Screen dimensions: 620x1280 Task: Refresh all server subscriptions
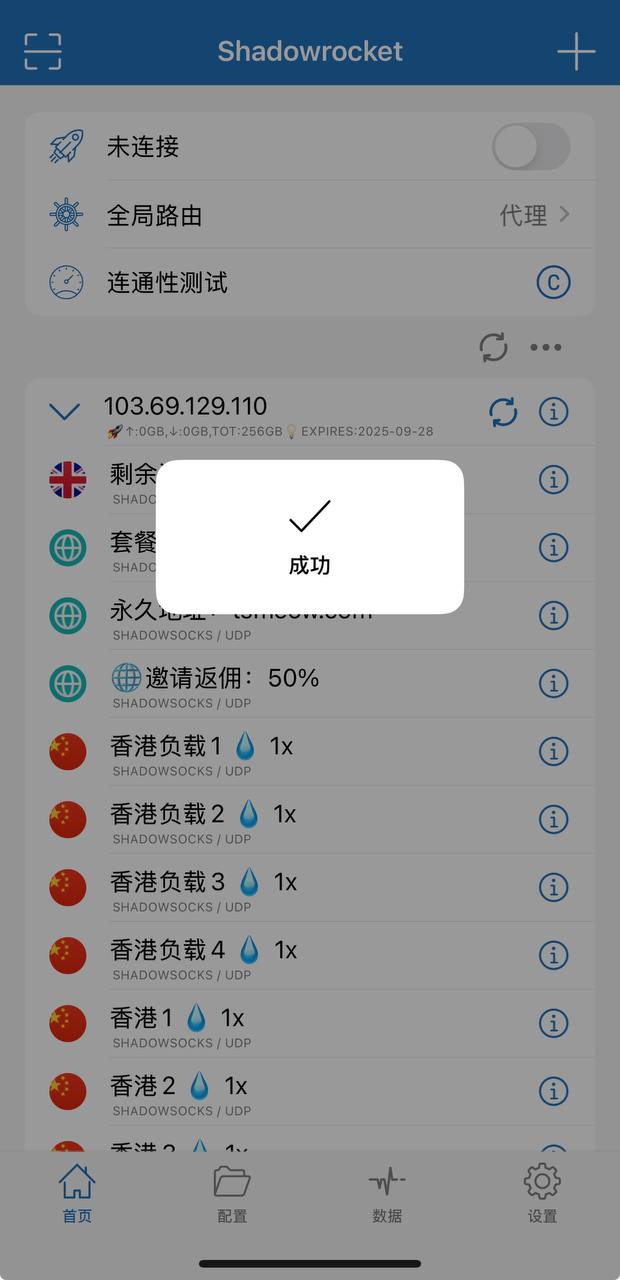point(493,348)
